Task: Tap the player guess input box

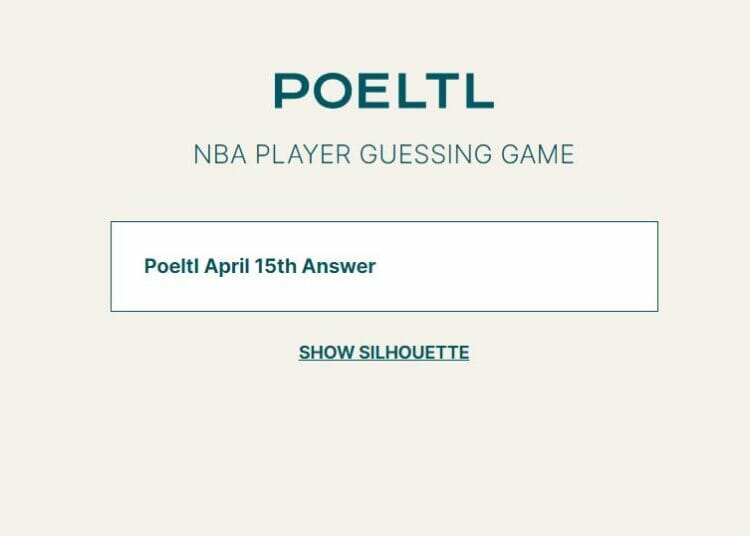Action: (x=384, y=266)
